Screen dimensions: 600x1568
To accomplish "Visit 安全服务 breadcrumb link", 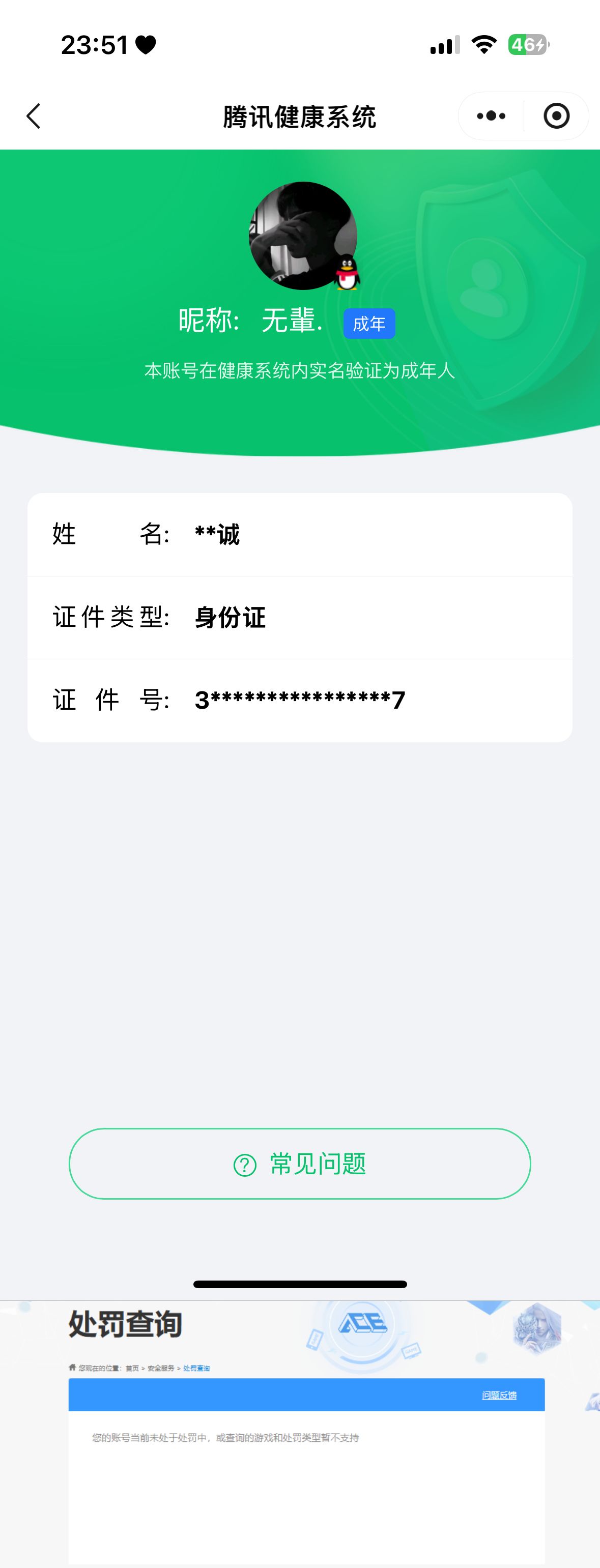I will click(x=161, y=1367).
